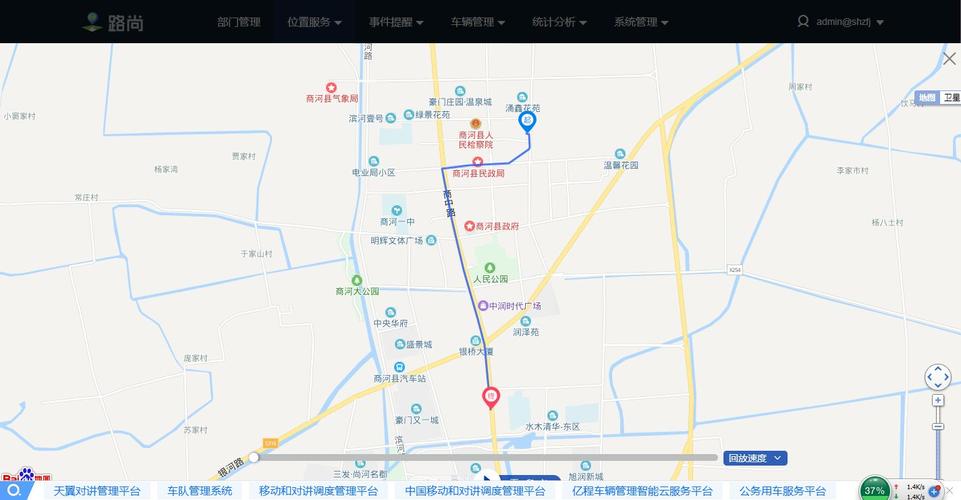Zoom in the map with plus button
Viewport: 961px width, 500px height.
[938, 400]
